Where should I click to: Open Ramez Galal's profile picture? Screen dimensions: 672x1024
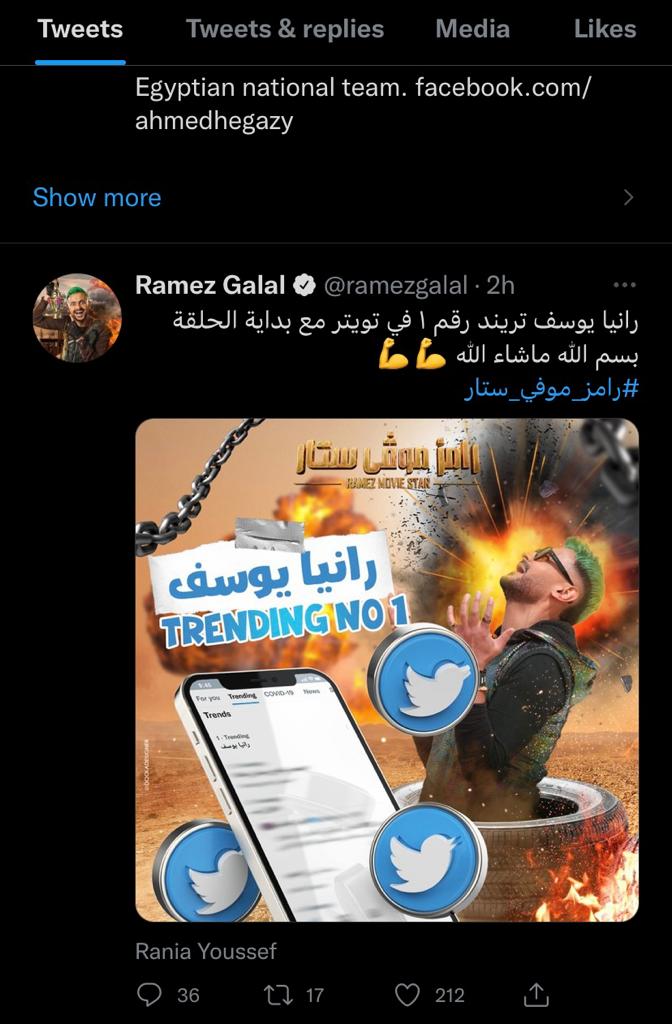coord(77,317)
